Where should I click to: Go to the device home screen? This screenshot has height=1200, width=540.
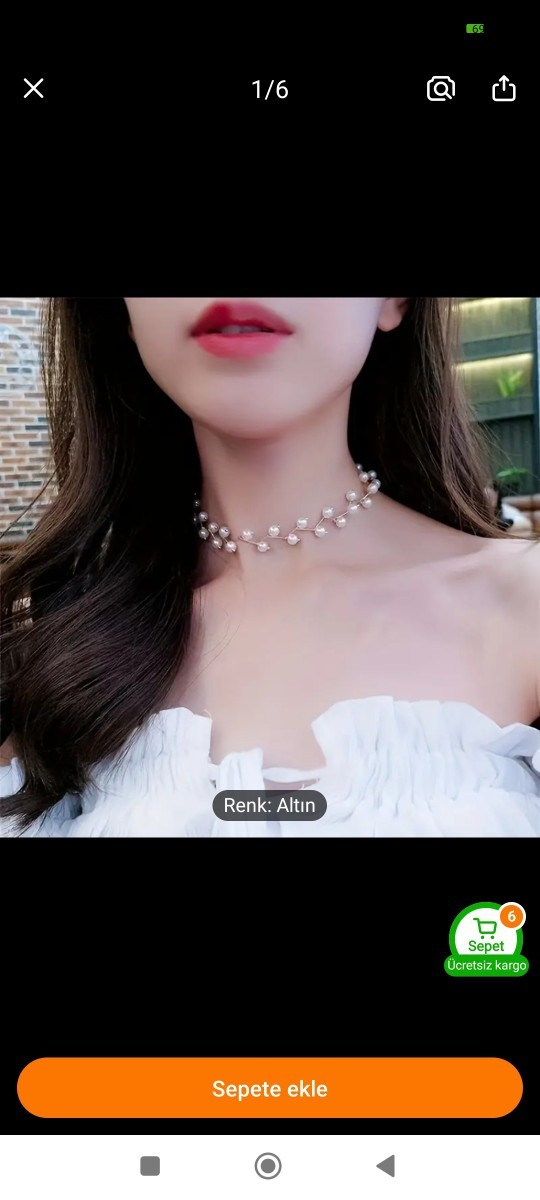coord(268,1165)
